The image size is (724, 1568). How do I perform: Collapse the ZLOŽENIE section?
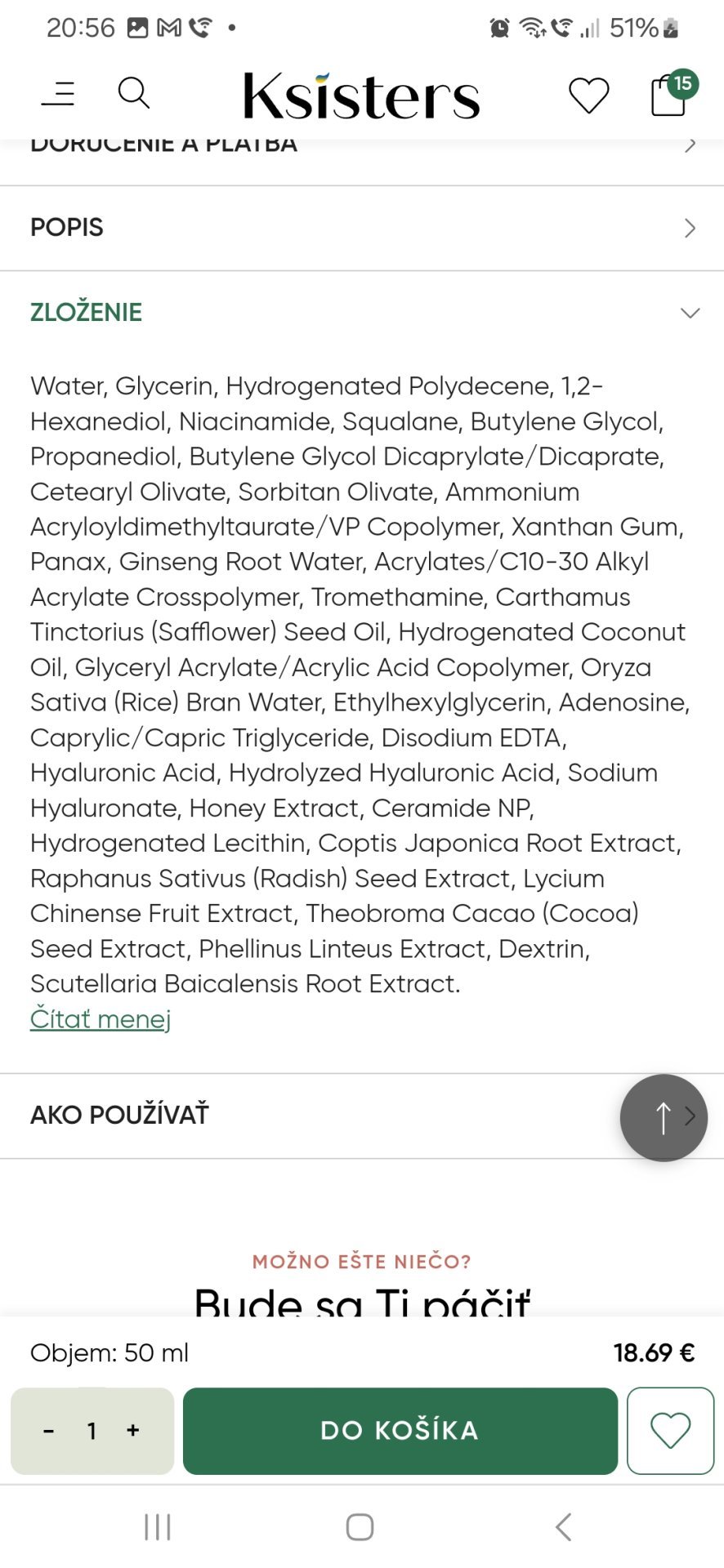coord(361,312)
